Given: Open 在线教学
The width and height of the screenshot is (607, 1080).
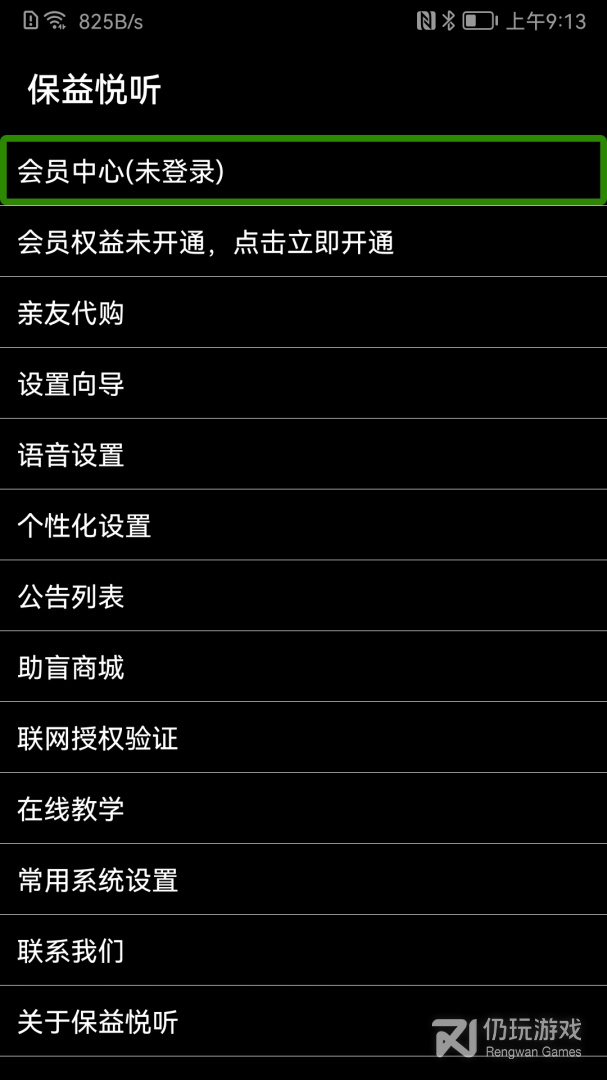Looking at the screenshot, I should 303,809.
